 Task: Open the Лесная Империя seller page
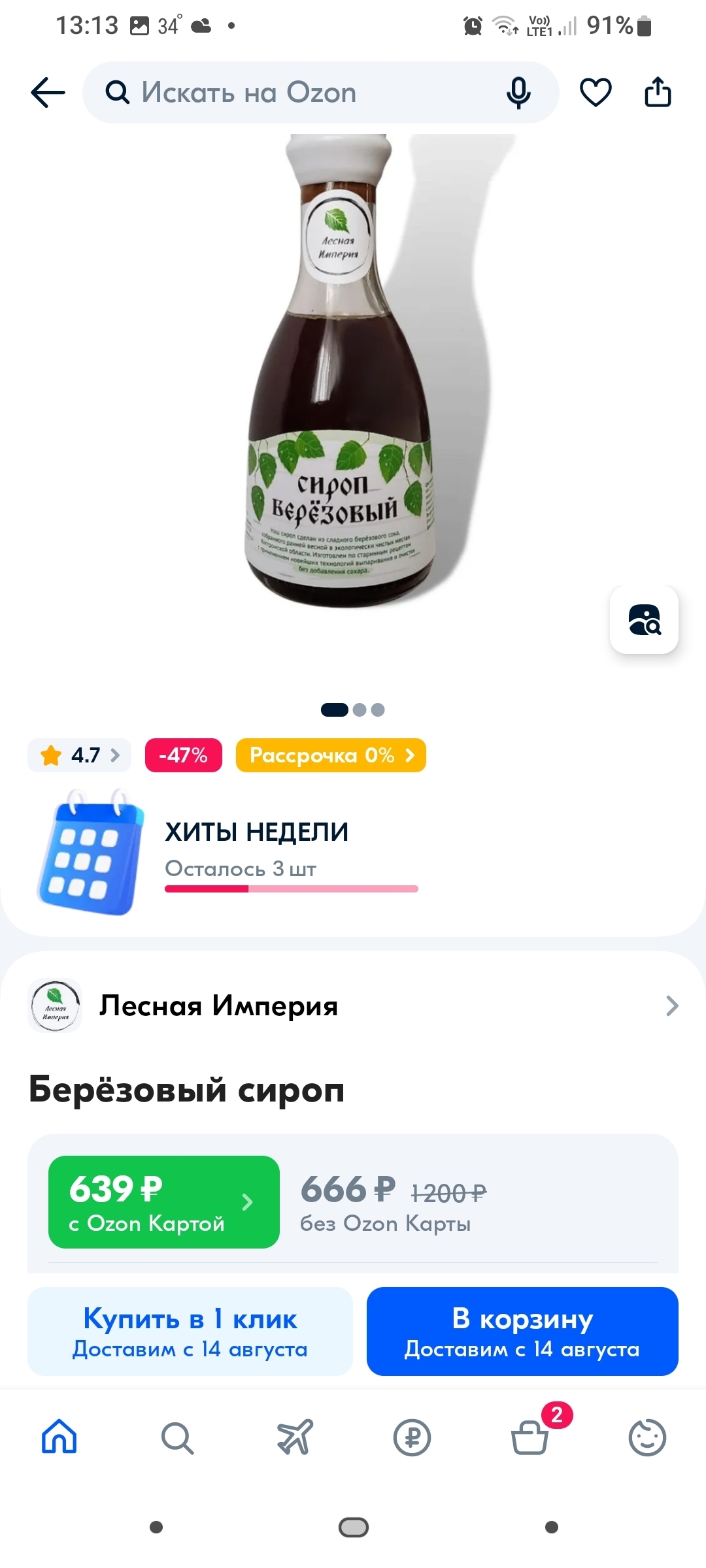point(353,1005)
